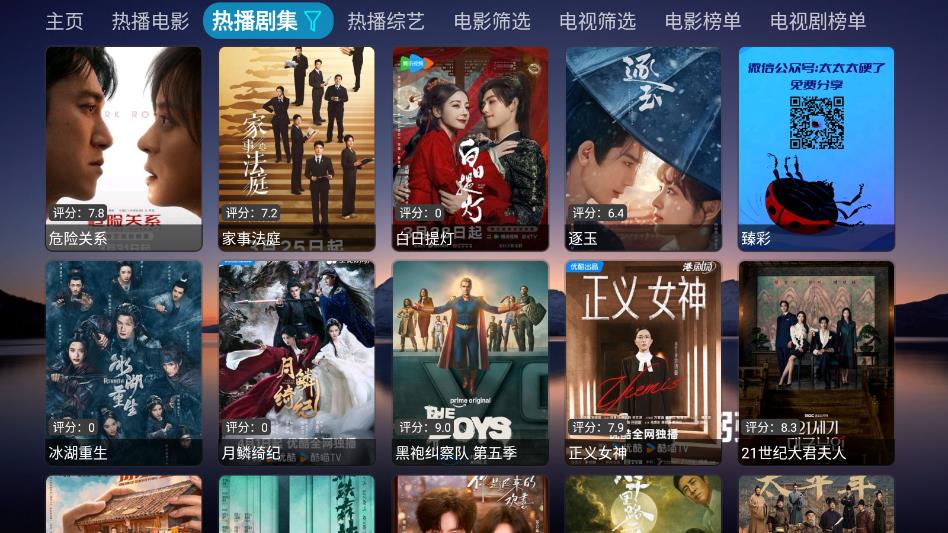Select the 电视筛选 tab
Screen dimensions: 948x533
pyautogui.click(x=597, y=21)
